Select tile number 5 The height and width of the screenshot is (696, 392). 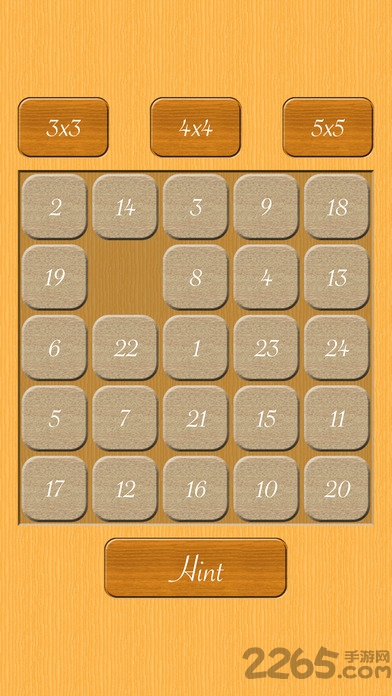(54, 418)
